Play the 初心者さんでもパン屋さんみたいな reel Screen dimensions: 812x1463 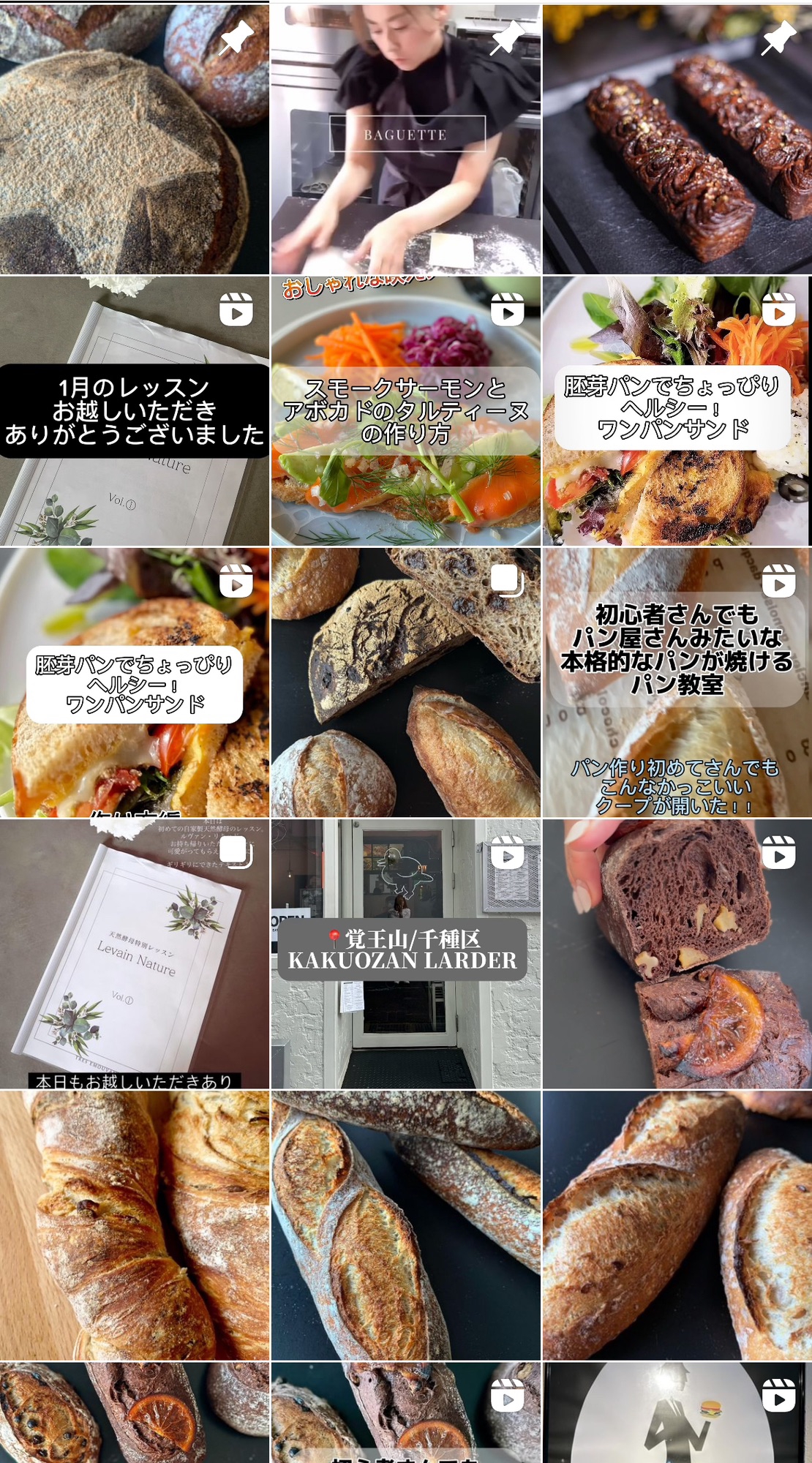[x=677, y=682]
